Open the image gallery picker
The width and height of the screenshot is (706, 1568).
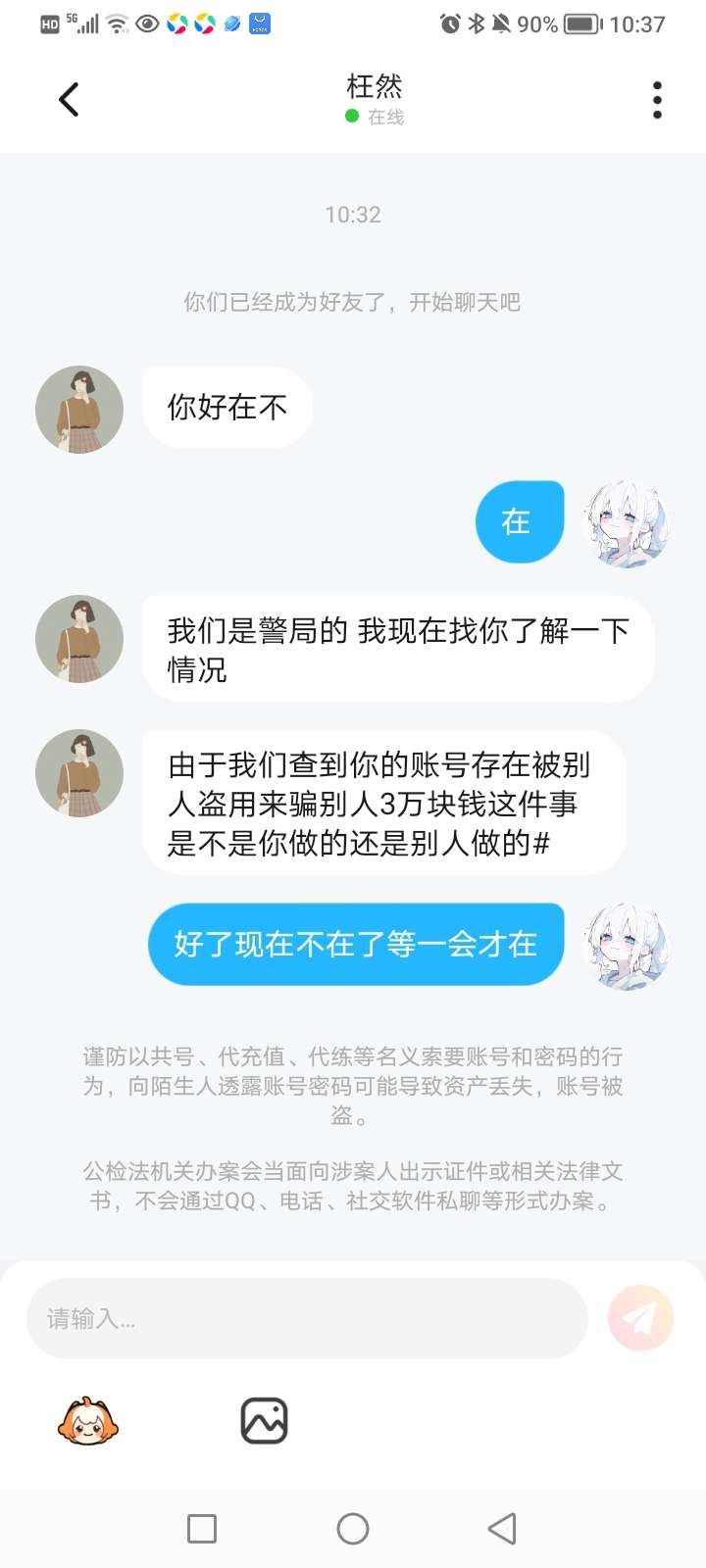264,1421
